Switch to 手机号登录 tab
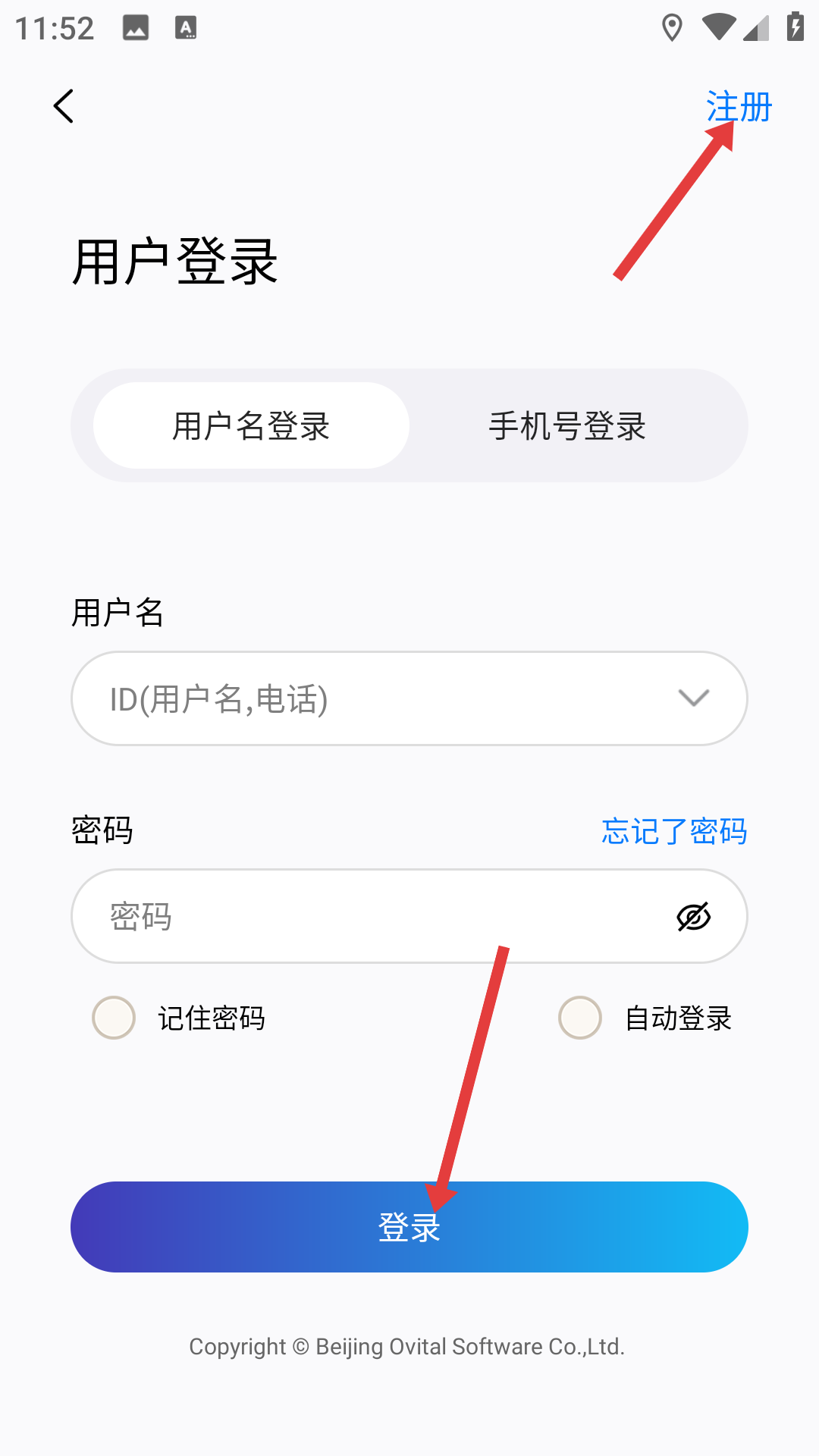Image resolution: width=819 pixels, height=1456 pixels. click(567, 426)
